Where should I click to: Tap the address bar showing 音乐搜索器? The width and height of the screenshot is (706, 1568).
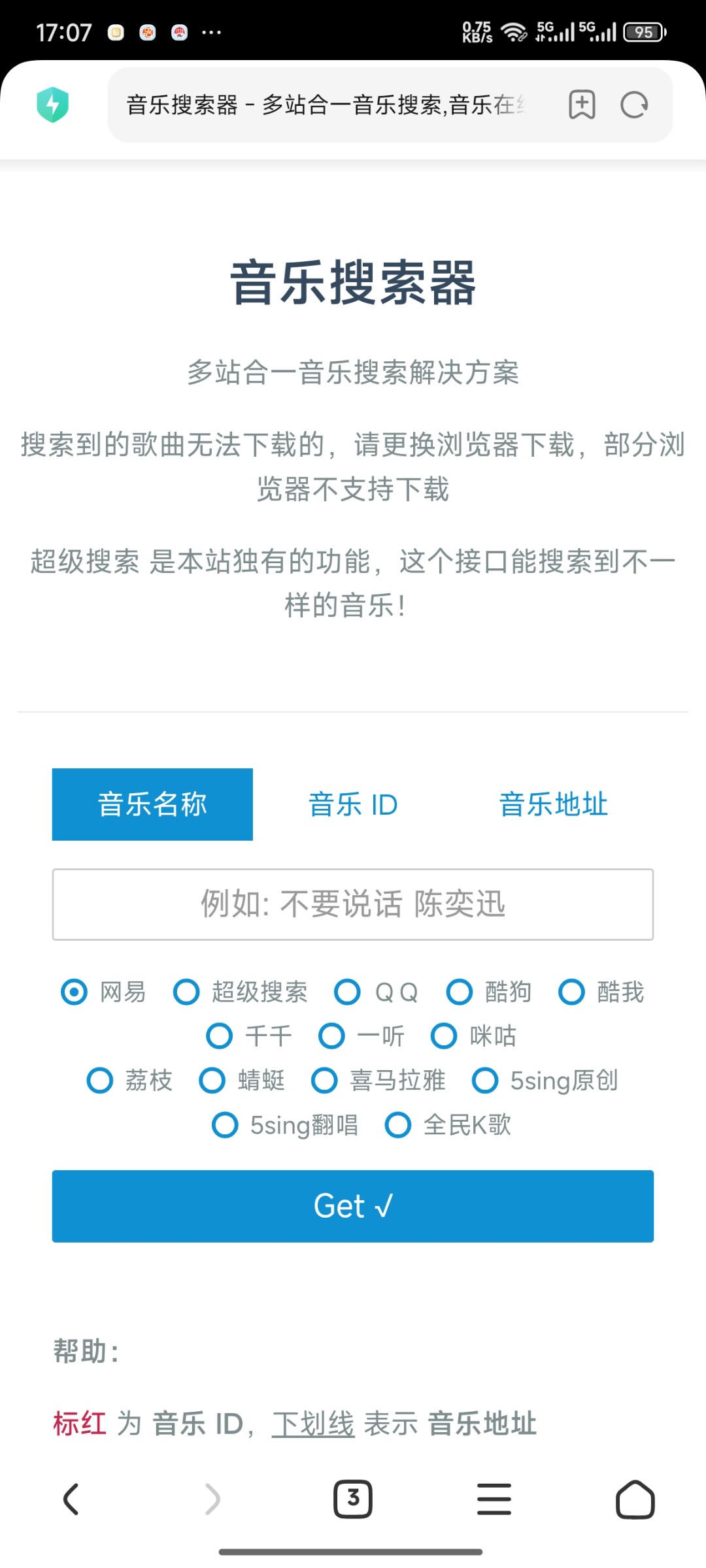(x=327, y=105)
